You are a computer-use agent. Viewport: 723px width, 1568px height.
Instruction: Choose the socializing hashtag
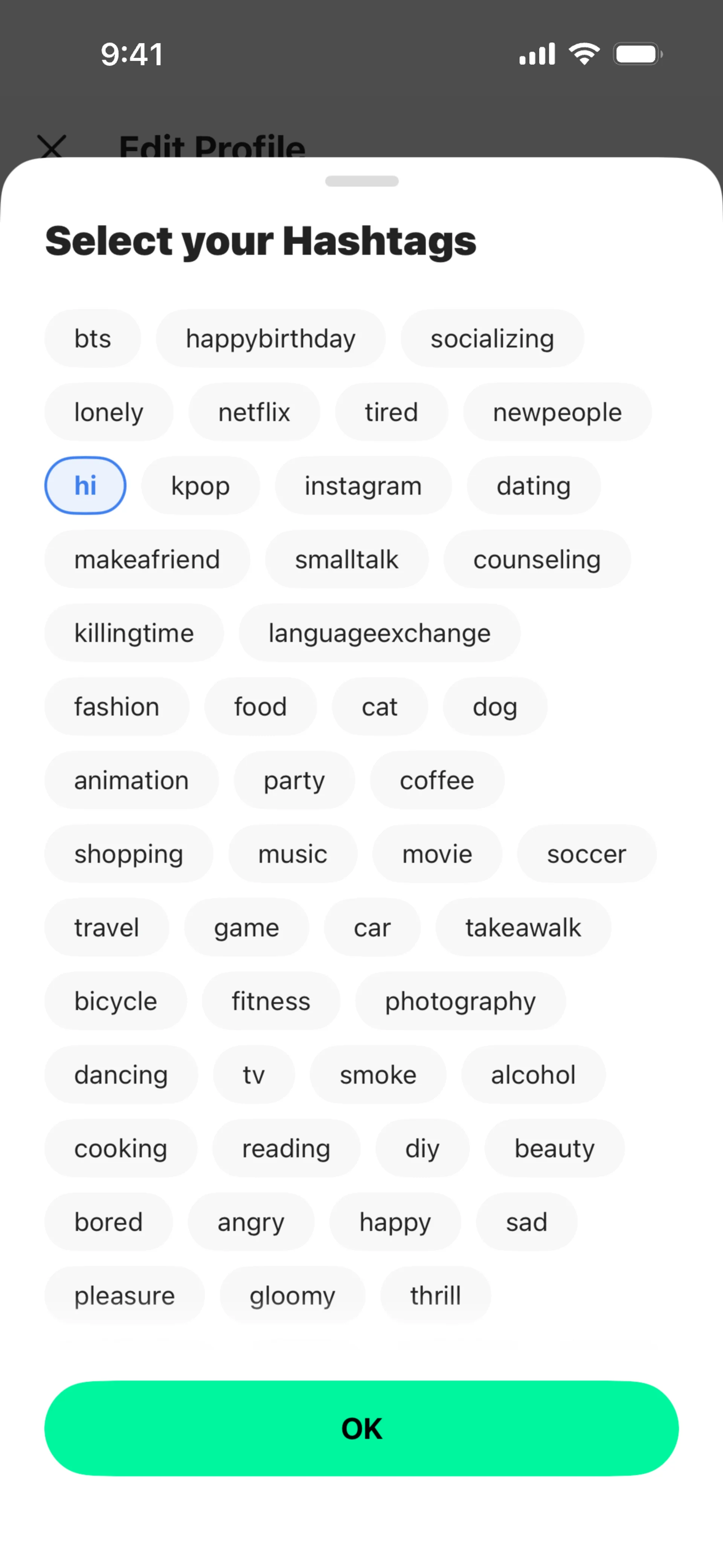click(x=492, y=338)
